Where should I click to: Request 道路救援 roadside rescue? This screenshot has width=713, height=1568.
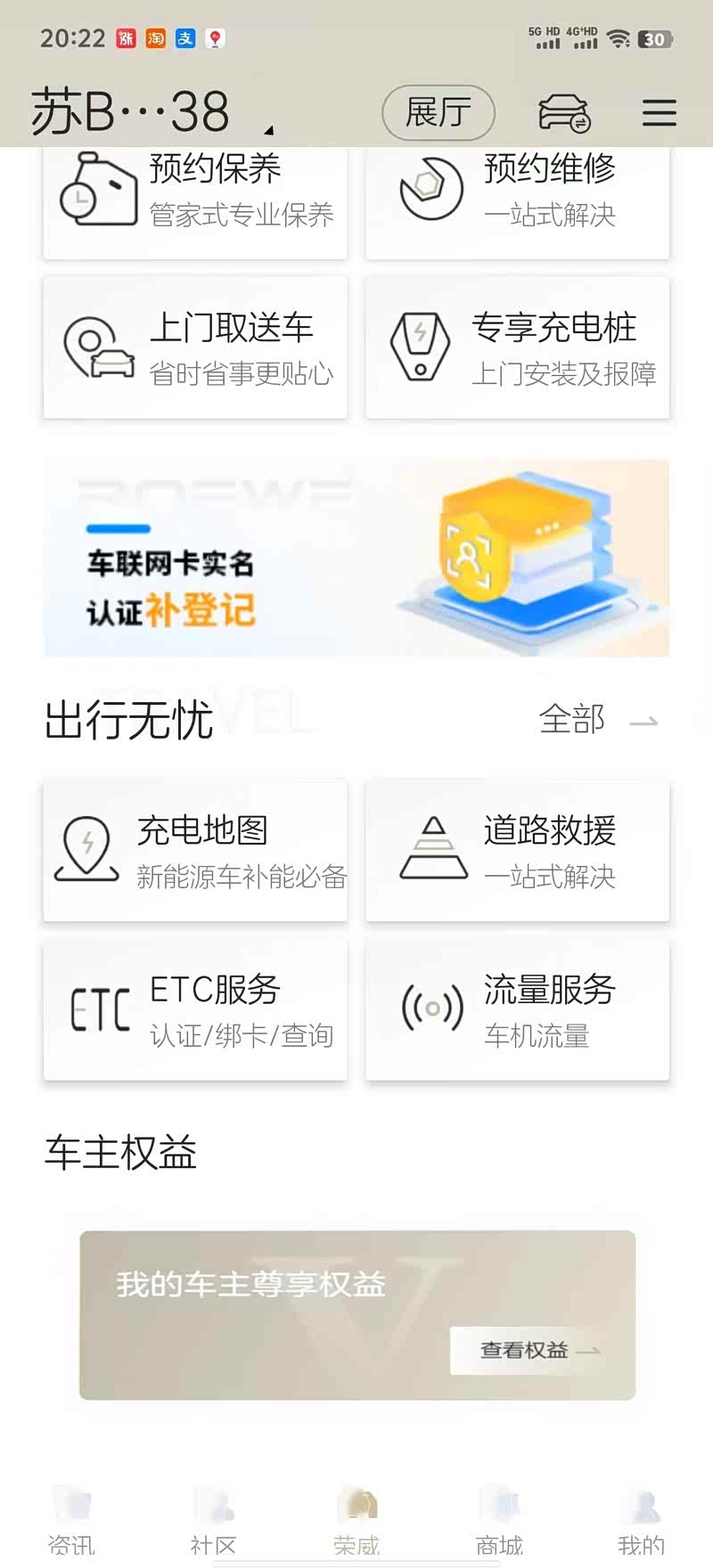pos(517,851)
